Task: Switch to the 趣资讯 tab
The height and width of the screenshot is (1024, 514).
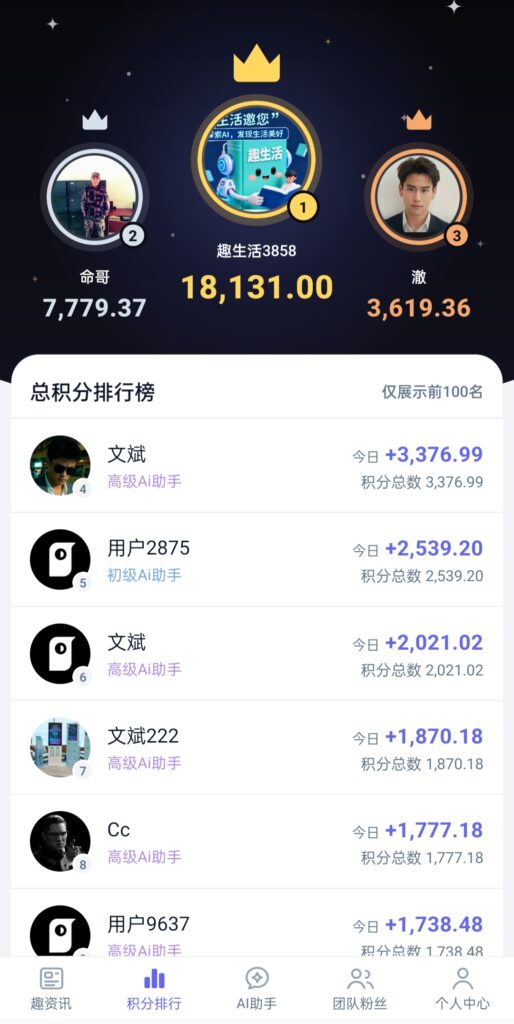Action: point(51,989)
